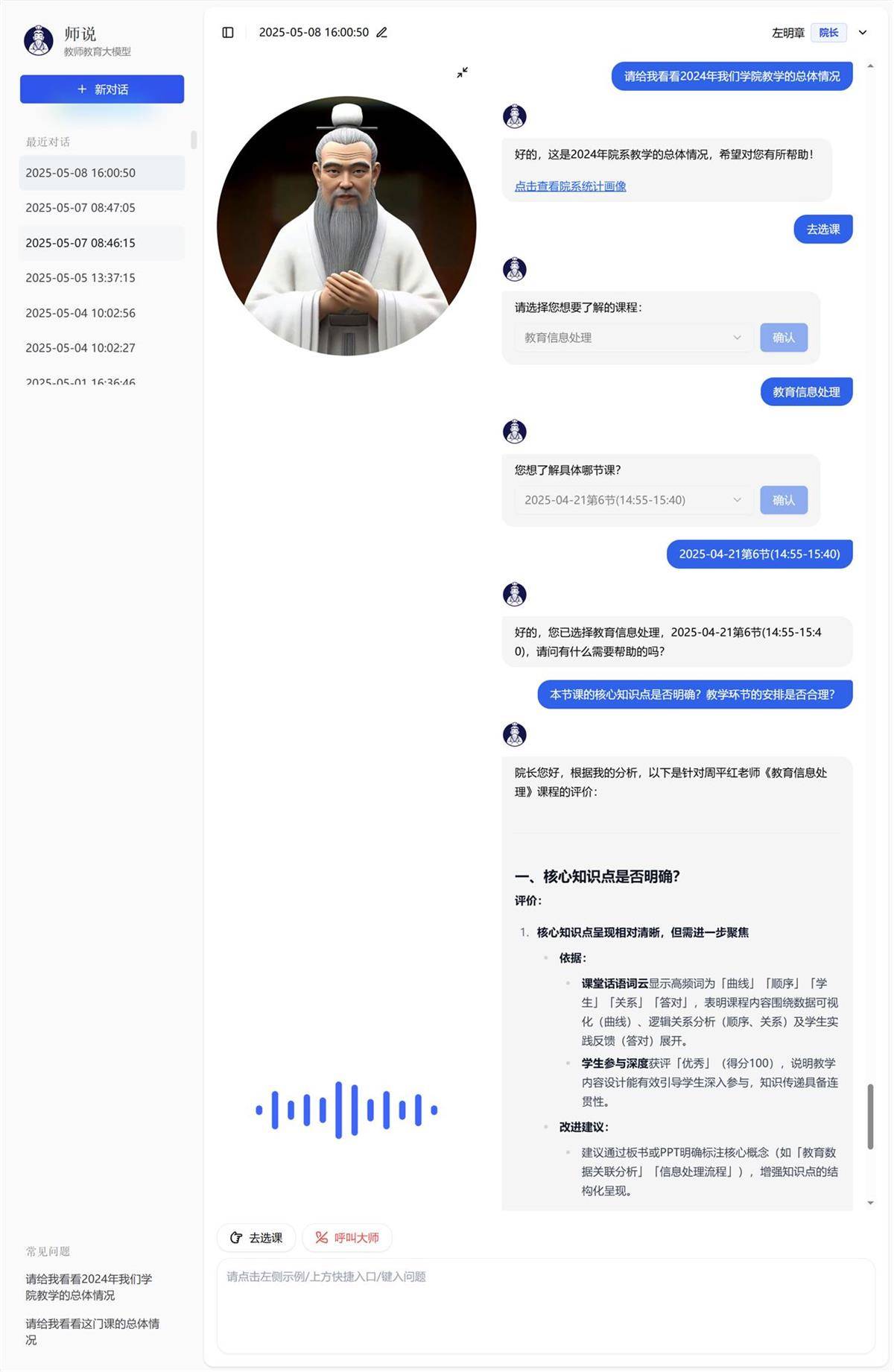Image resolution: width=894 pixels, height=1372 pixels.
Task: Open conversation 2025-05-05 13:37:15
Action: pos(80,278)
